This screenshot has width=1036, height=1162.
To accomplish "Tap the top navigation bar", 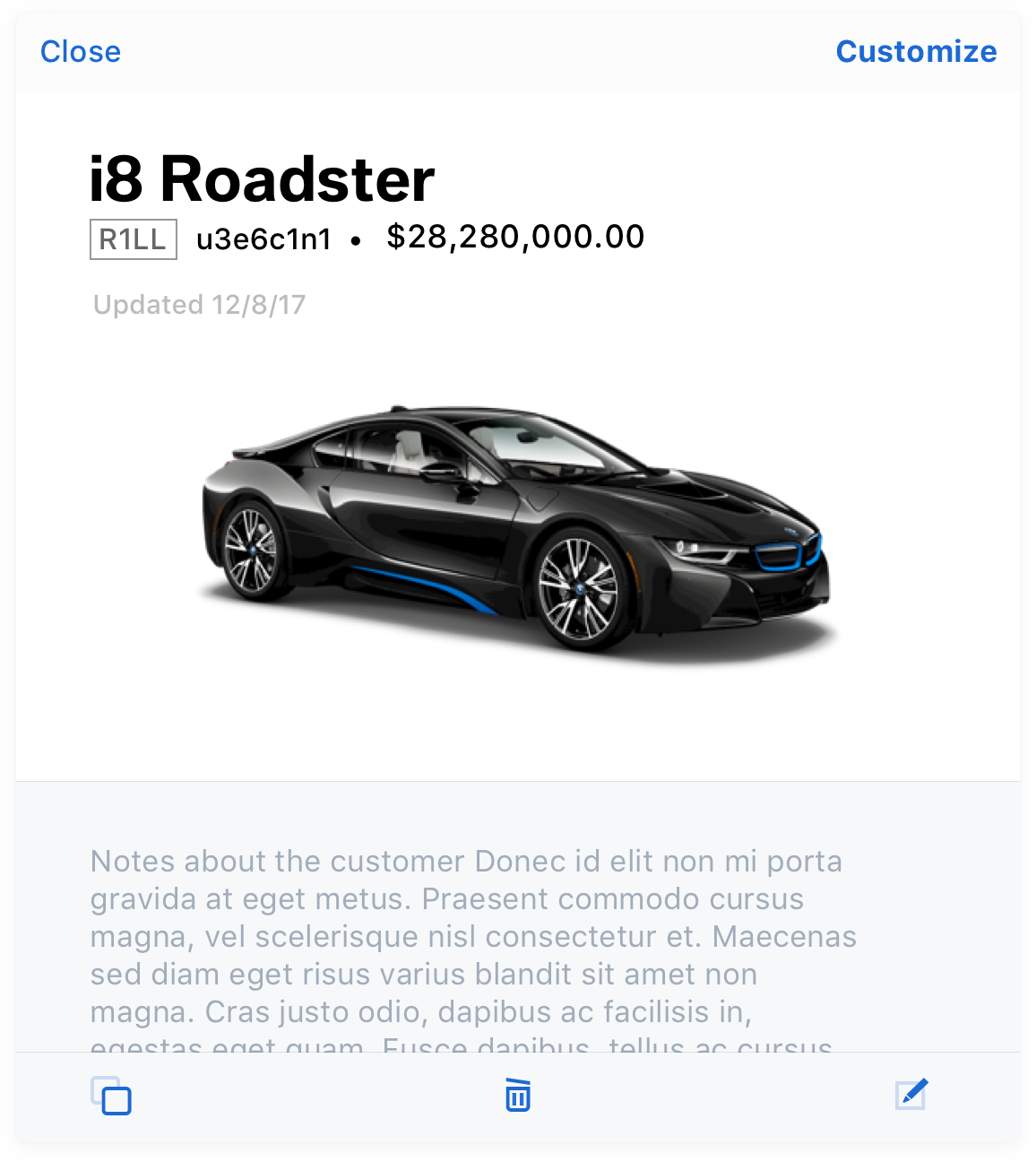I will [x=518, y=52].
